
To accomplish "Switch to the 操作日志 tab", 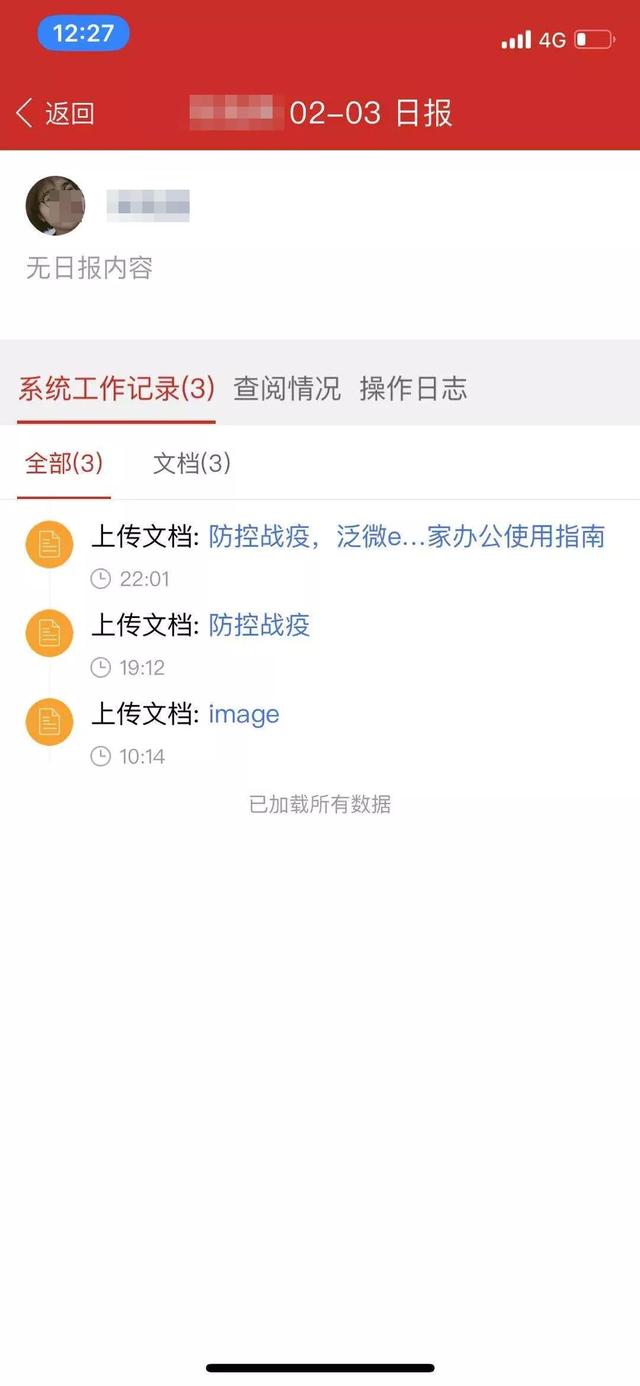I will click(x=413, y=388).
